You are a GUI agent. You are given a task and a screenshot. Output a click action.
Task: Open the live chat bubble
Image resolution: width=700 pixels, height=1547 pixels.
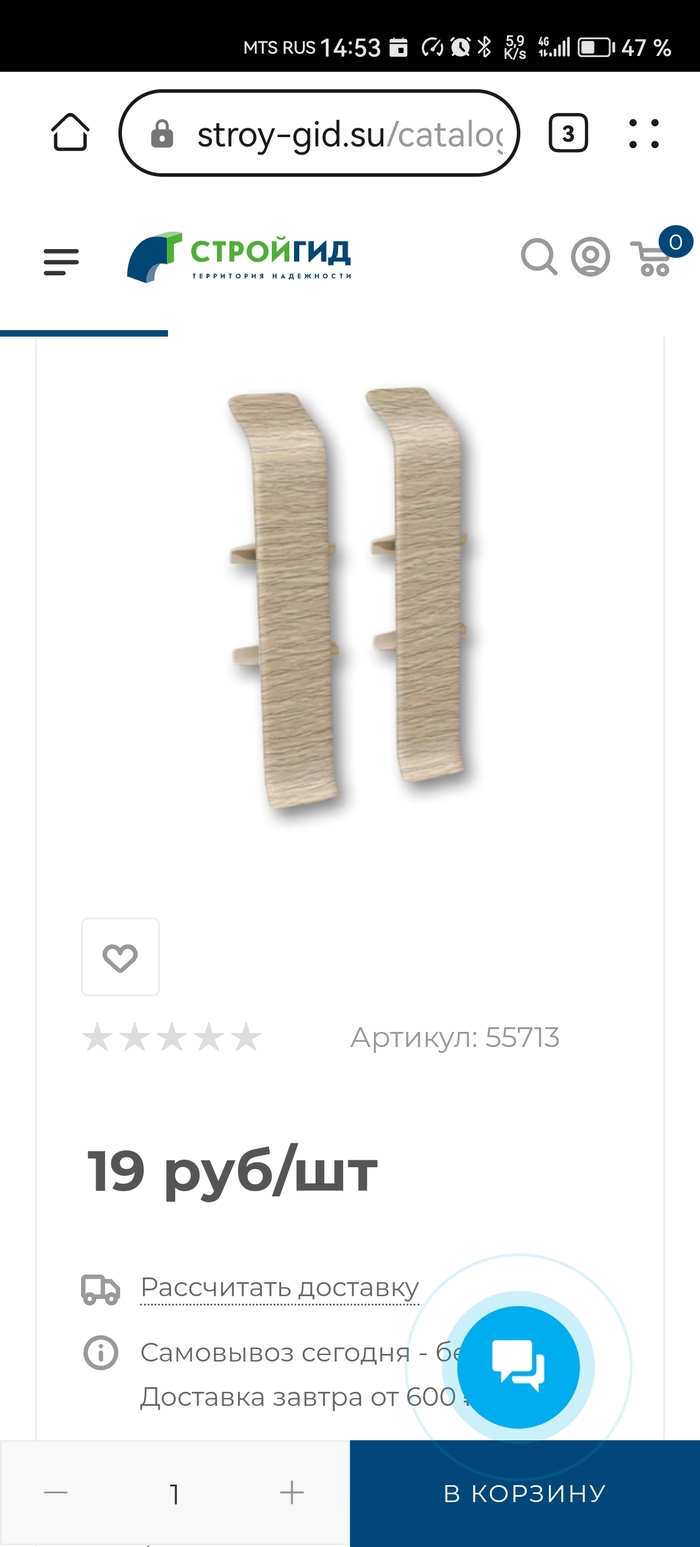coord(519,1365)
